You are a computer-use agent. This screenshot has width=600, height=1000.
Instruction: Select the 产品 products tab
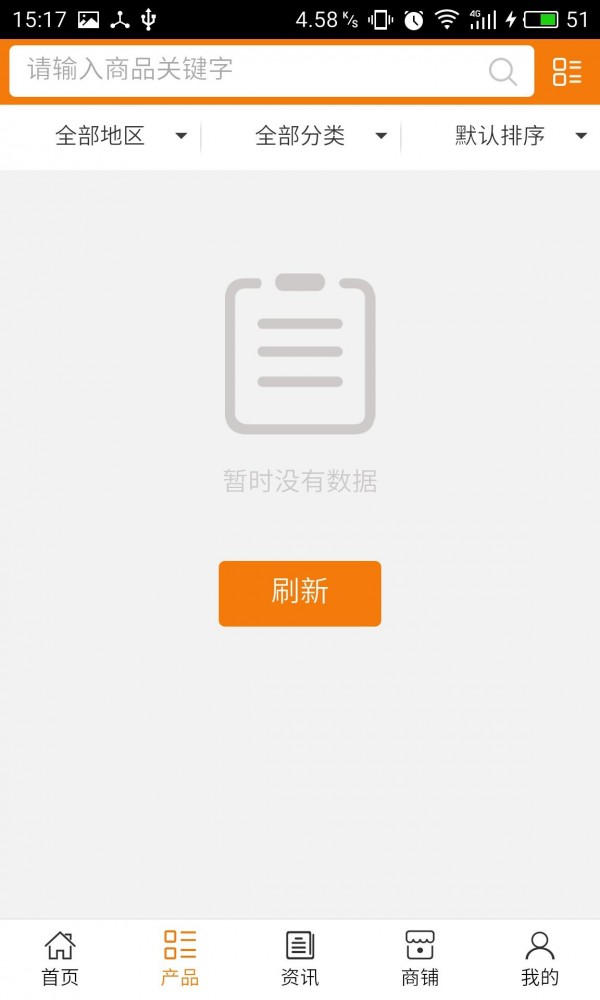(x=180, y=959)
